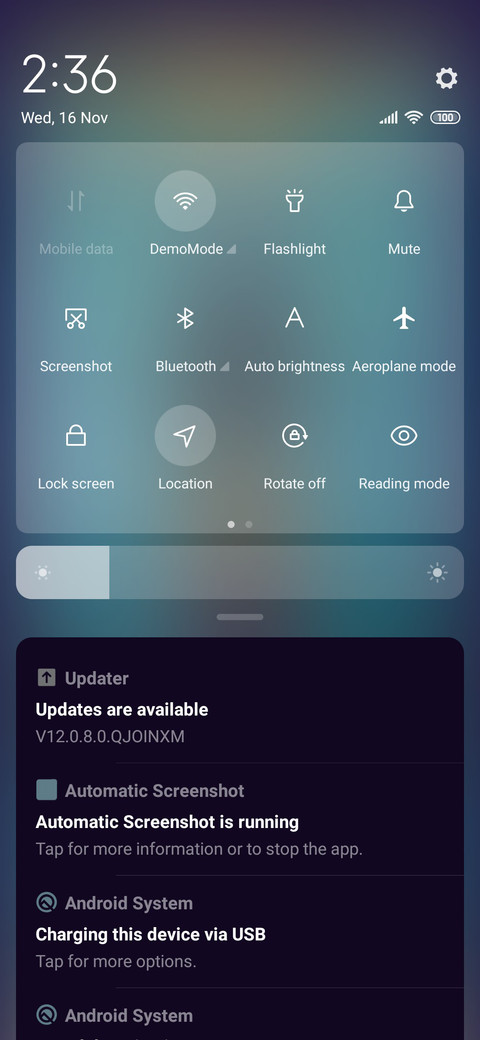Toggle Mobile data
This screenshot has width=480, height=1040.
point(76,201)
